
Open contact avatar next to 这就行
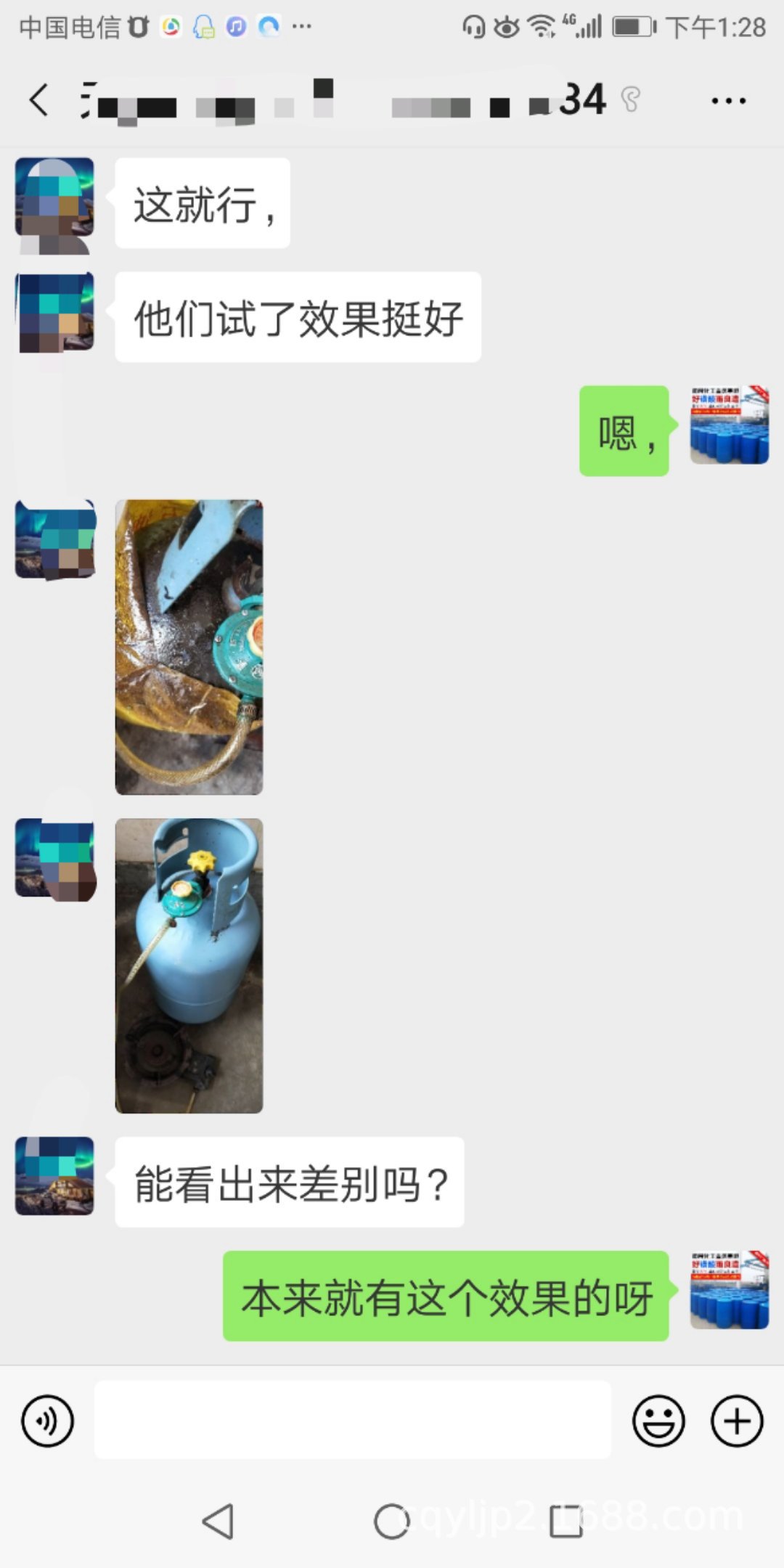(x=54, y=197)
